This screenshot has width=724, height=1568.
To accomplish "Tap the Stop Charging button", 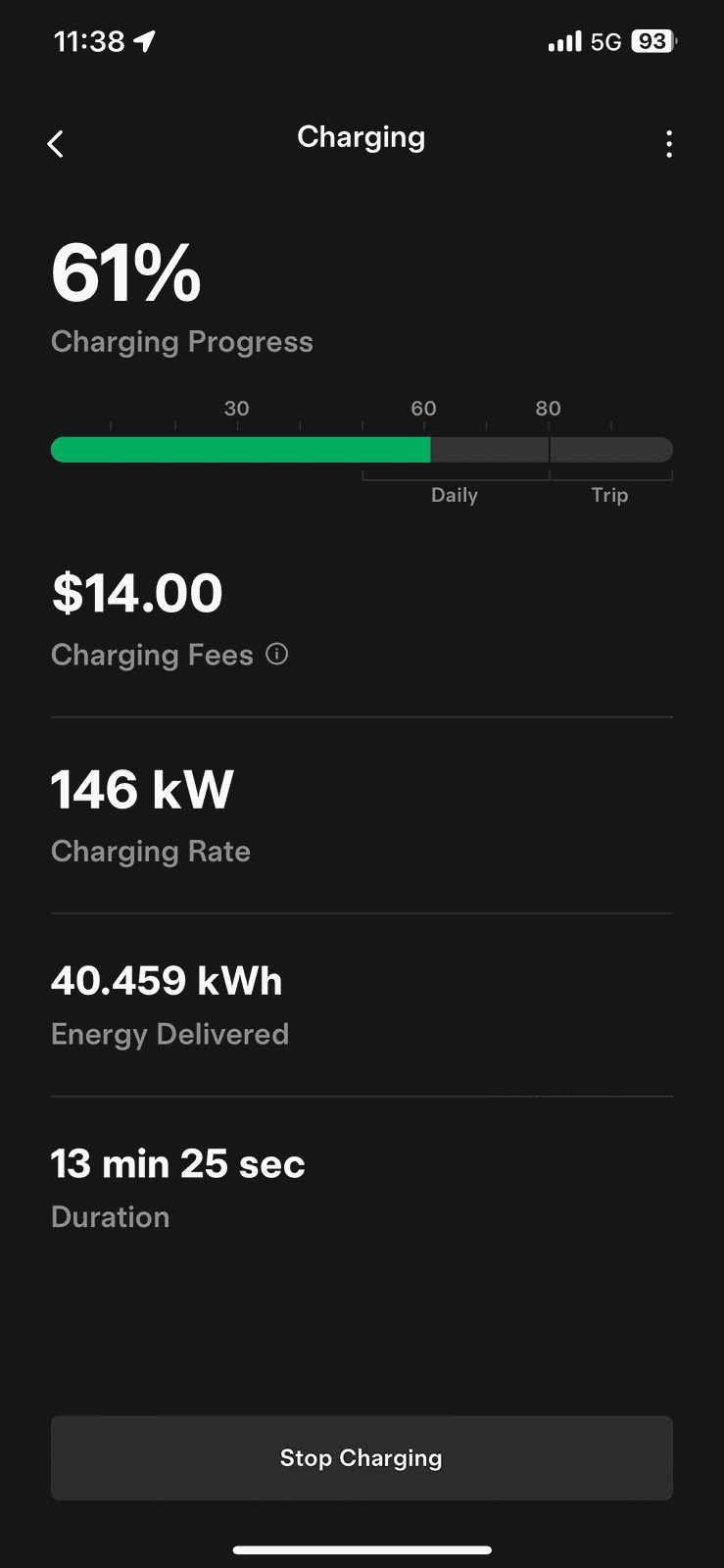I will pyautogui.click(x=362, y=1457).
